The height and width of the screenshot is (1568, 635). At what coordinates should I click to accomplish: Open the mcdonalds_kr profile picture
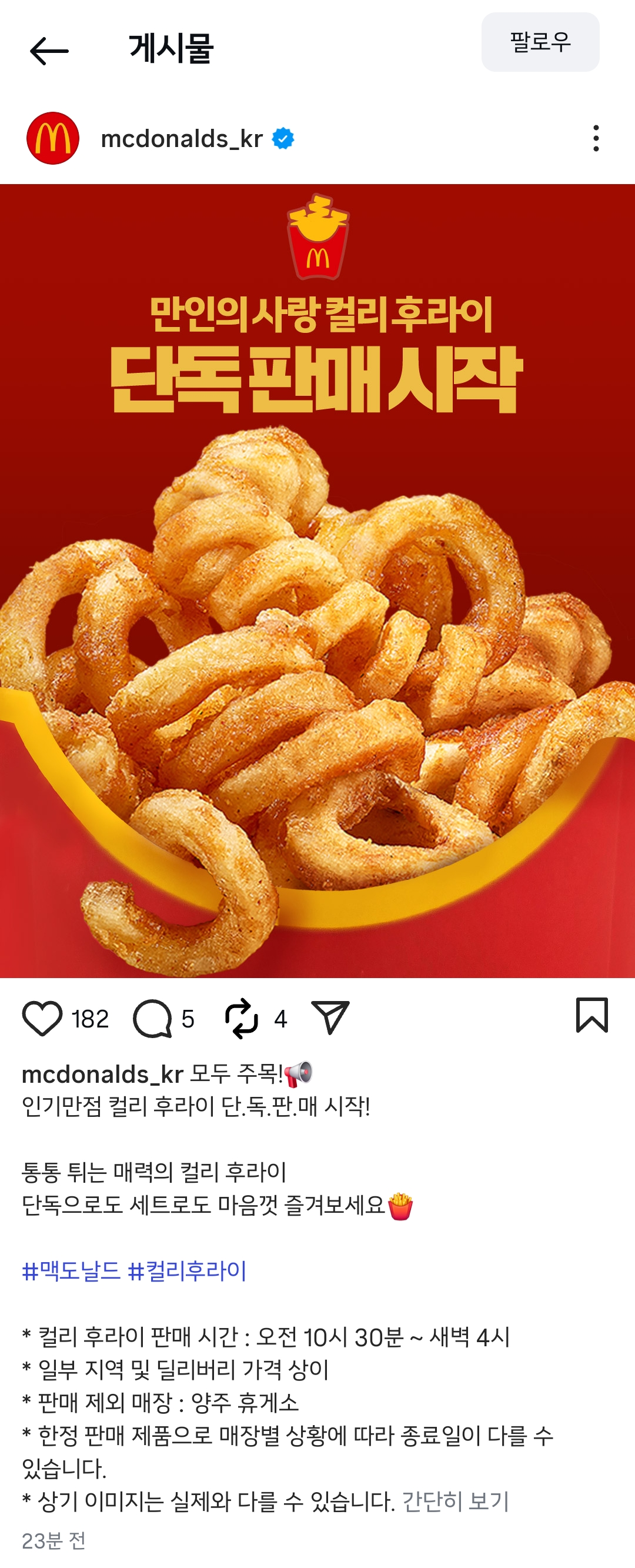pyautogui.click(x=53, y=138)
